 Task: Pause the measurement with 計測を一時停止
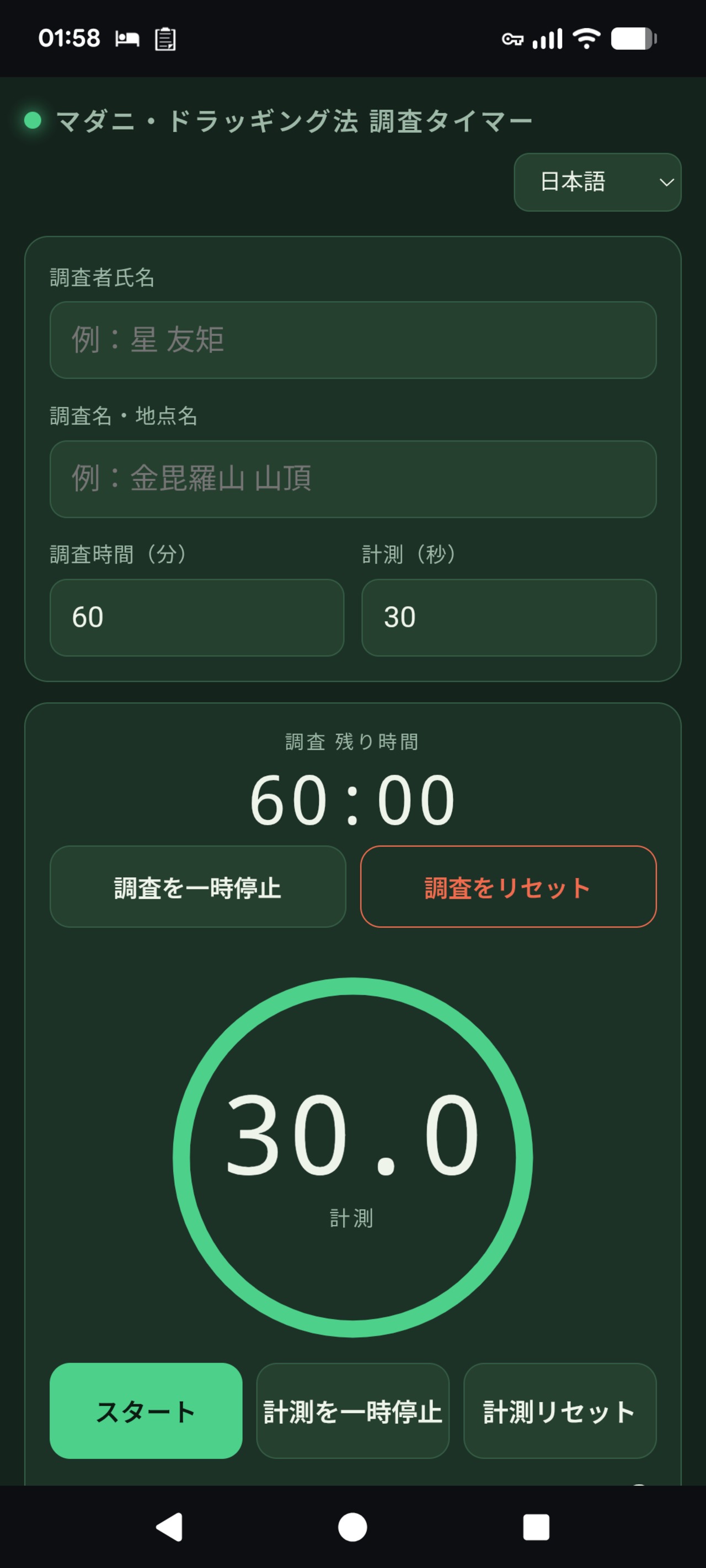[x=352, y=1411]
